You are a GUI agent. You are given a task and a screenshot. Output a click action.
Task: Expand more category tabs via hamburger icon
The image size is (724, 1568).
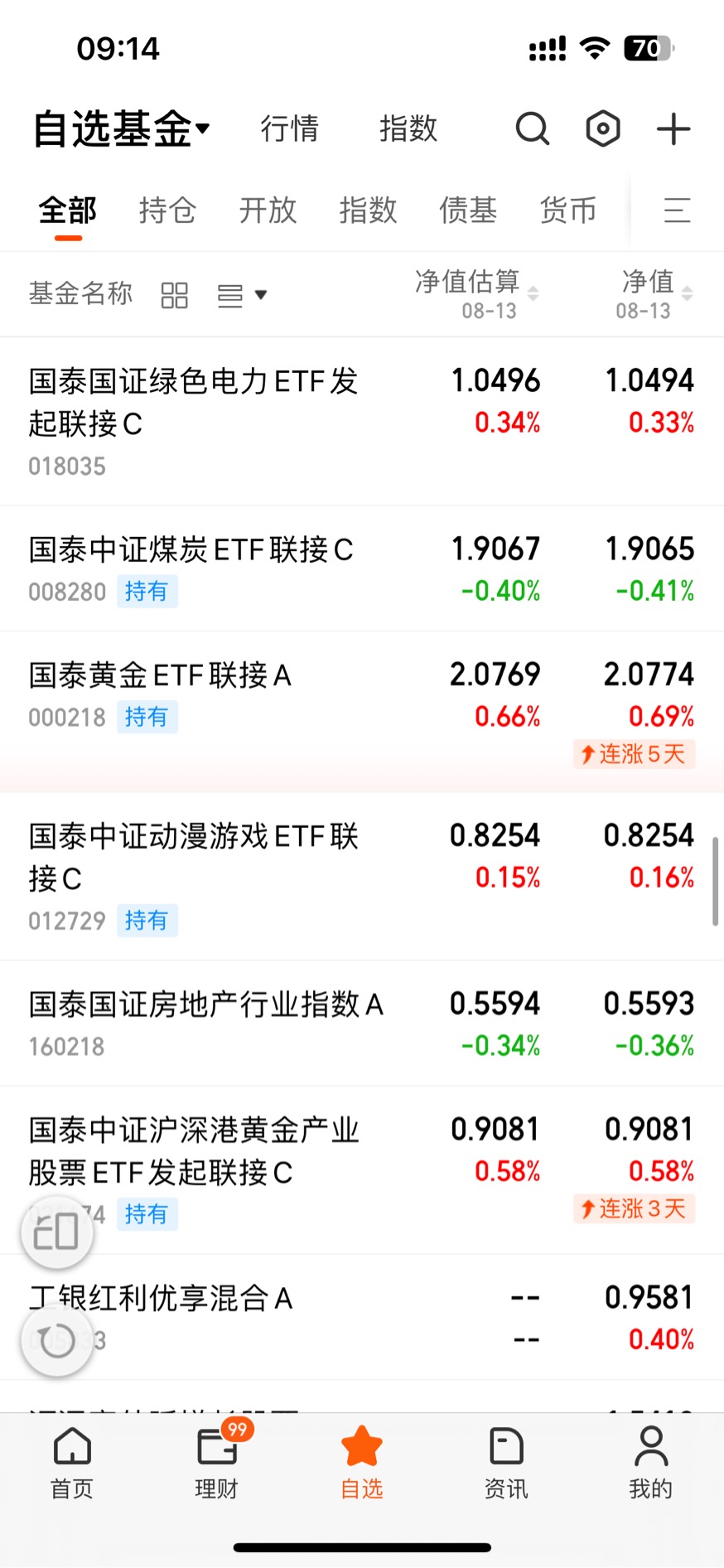(677, 212)
